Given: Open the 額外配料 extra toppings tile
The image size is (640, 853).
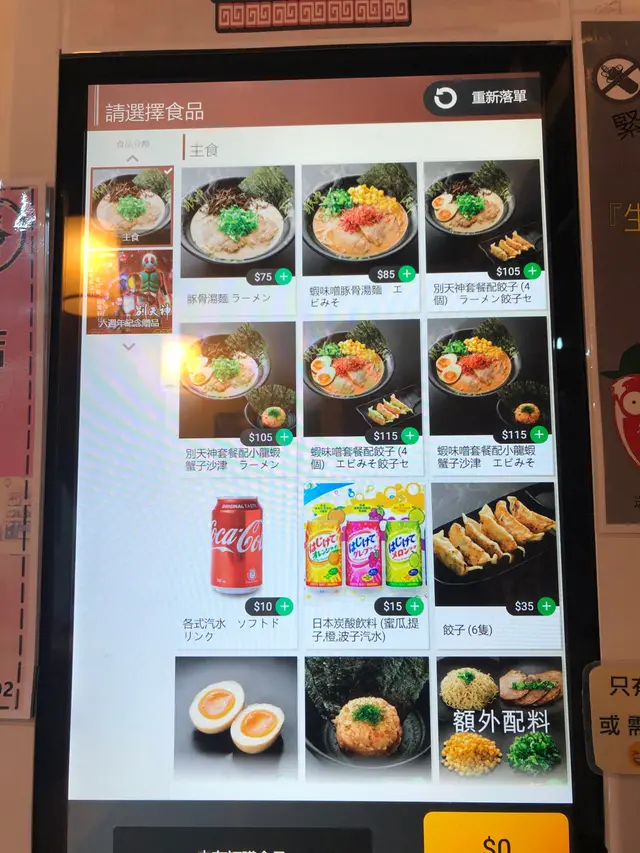Looking at the screenshot, I should click(500, 716).
